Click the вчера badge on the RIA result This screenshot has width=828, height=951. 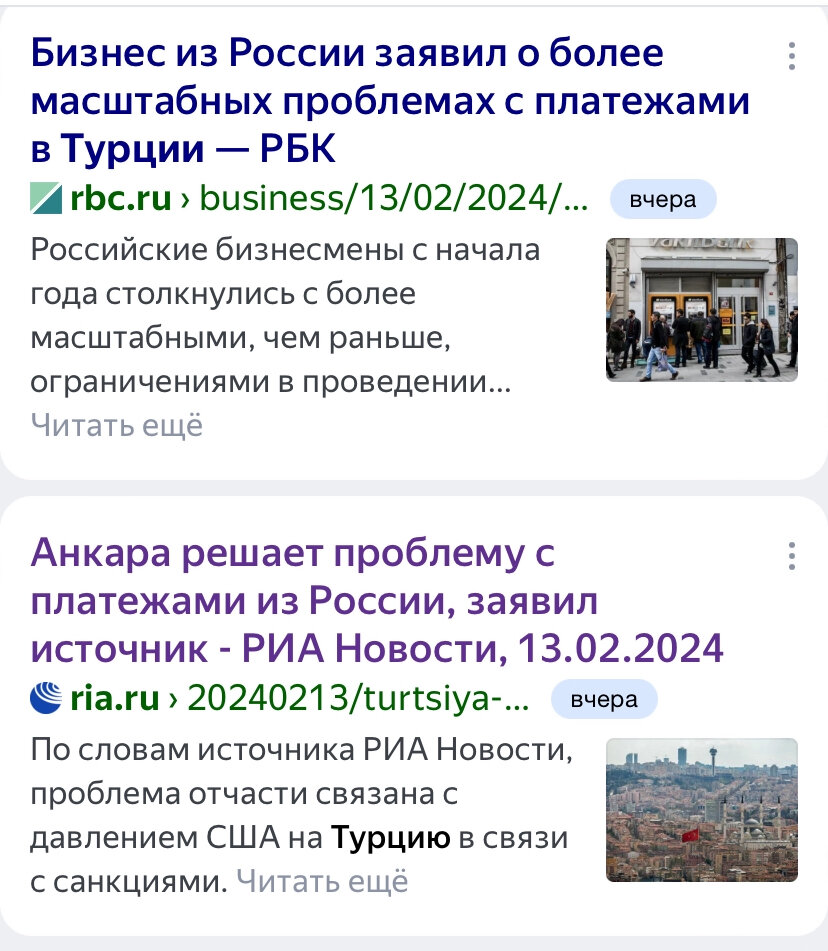[x=604, y=699]
